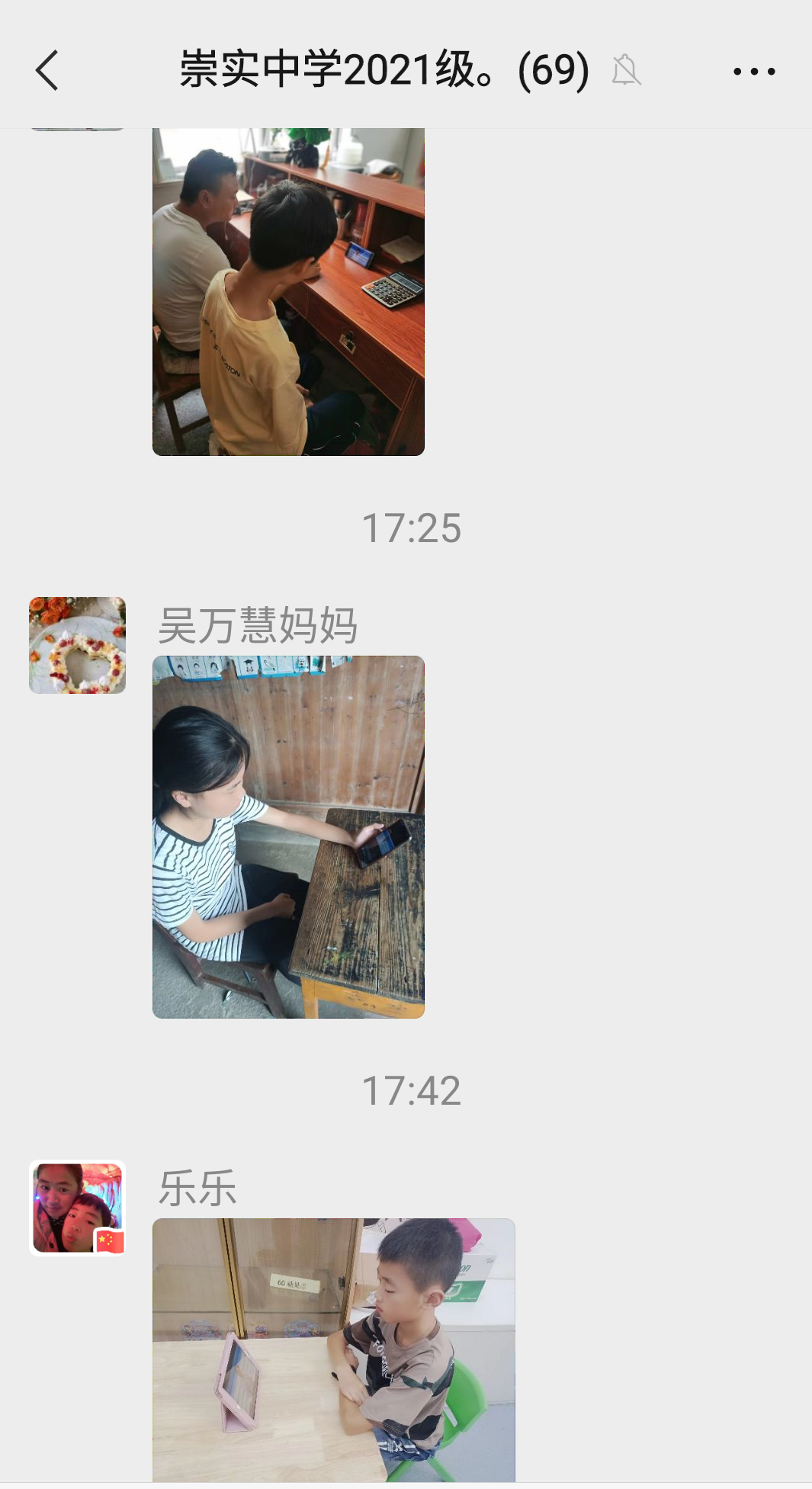Open the chat options three-dot menu
Screen dimensions: 812x1489
point(753,72)
